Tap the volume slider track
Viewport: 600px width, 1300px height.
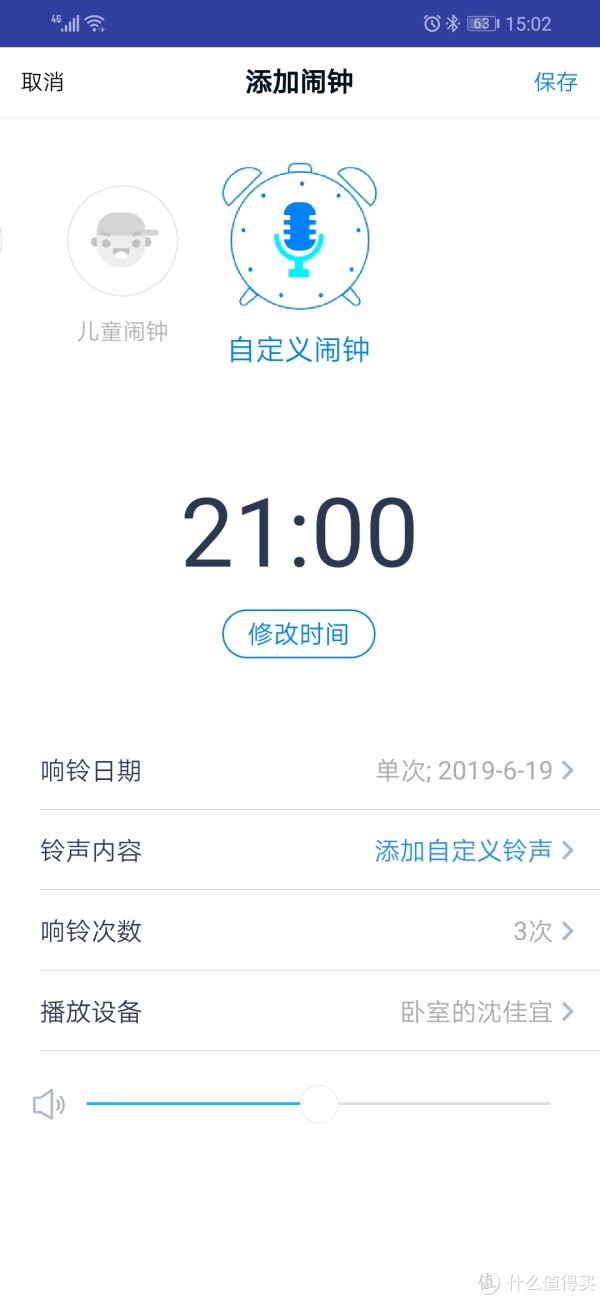coord(318,1103)
